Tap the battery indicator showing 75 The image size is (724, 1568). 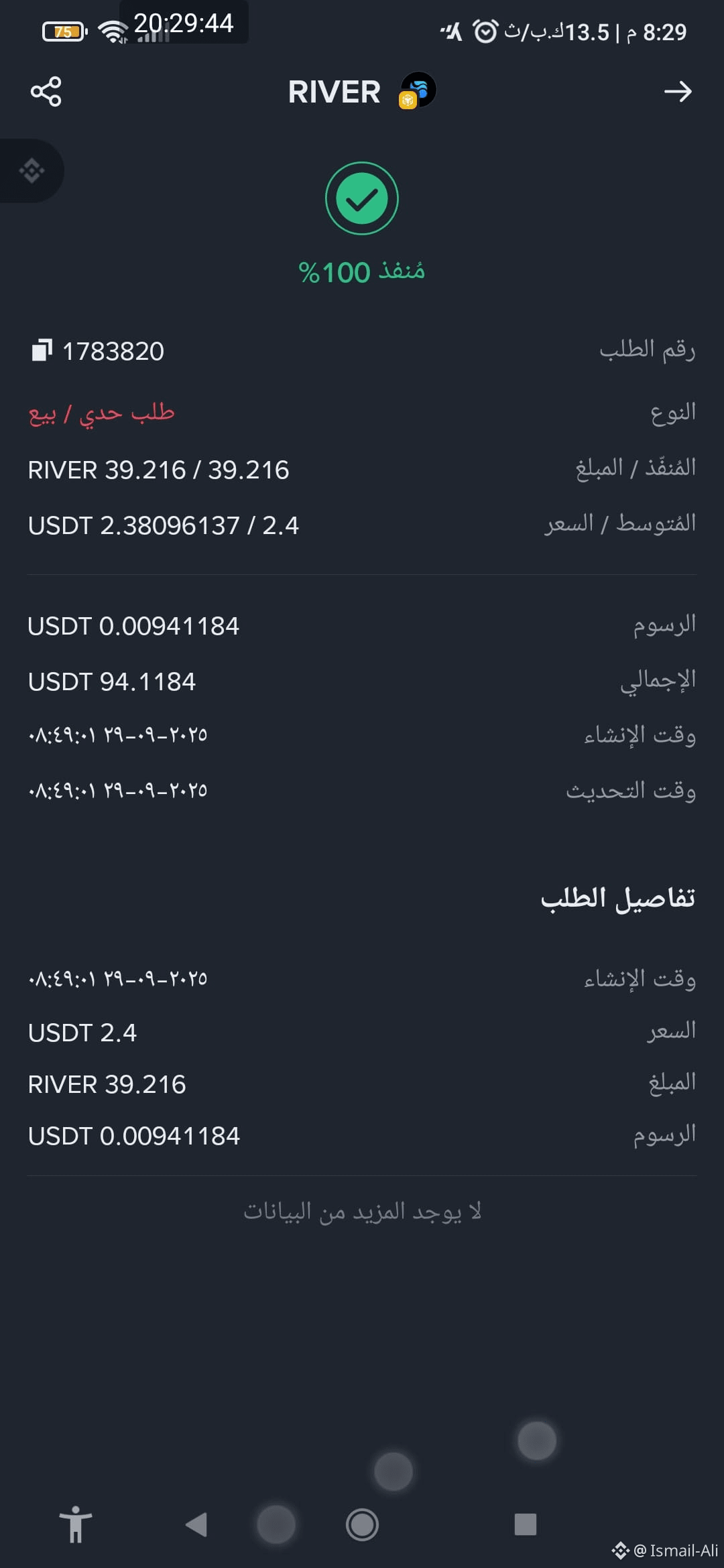point(64,29)
